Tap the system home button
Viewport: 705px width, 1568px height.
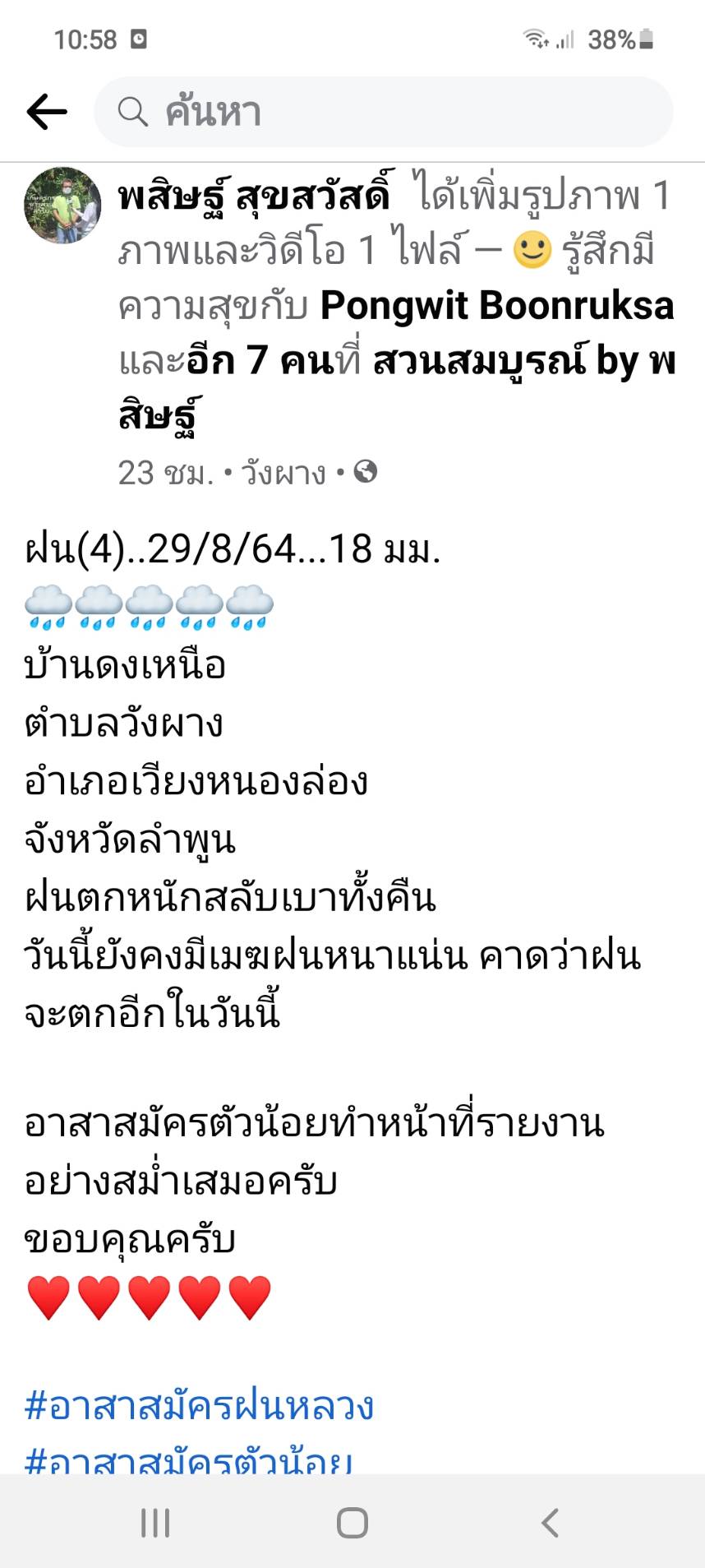352,1522
